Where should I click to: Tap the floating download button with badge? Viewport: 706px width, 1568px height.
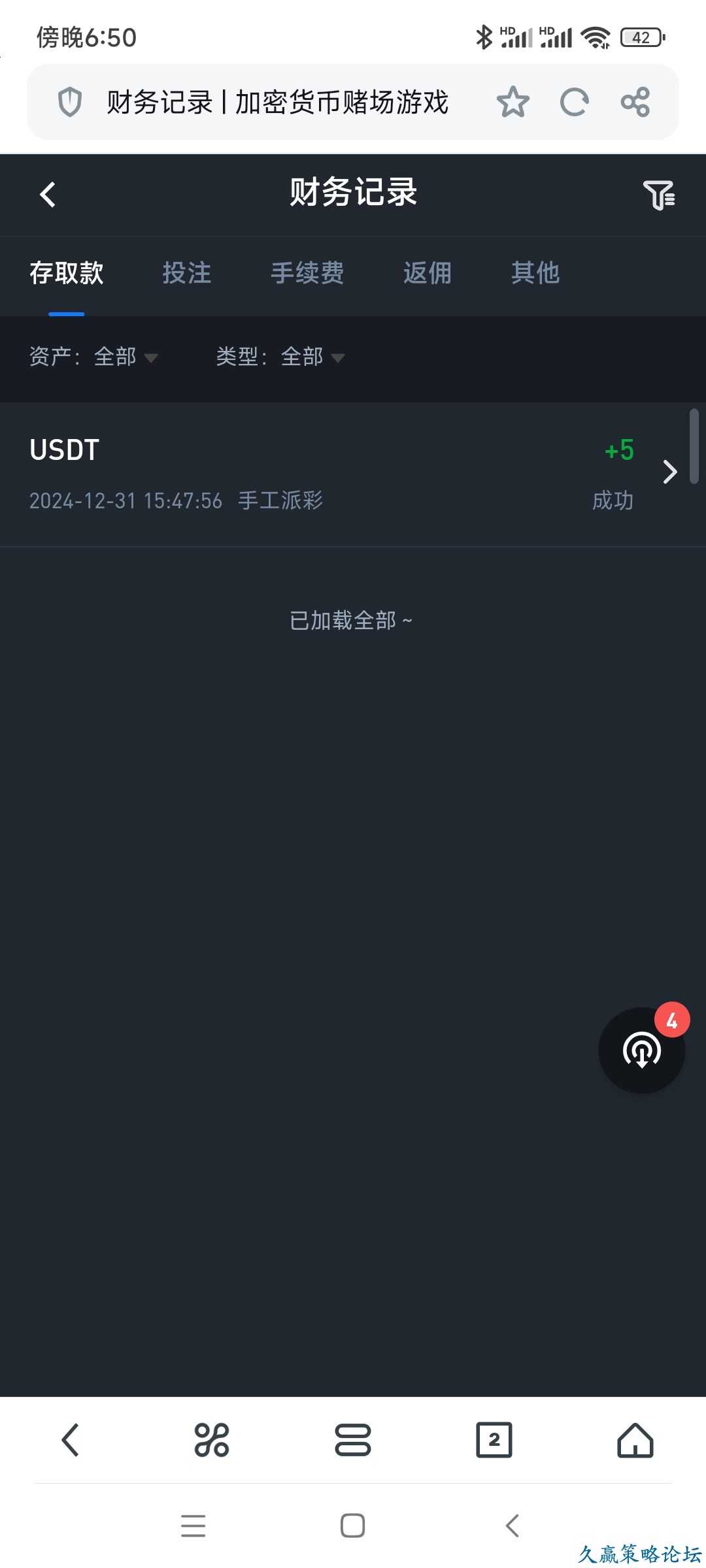[641, 1050]
